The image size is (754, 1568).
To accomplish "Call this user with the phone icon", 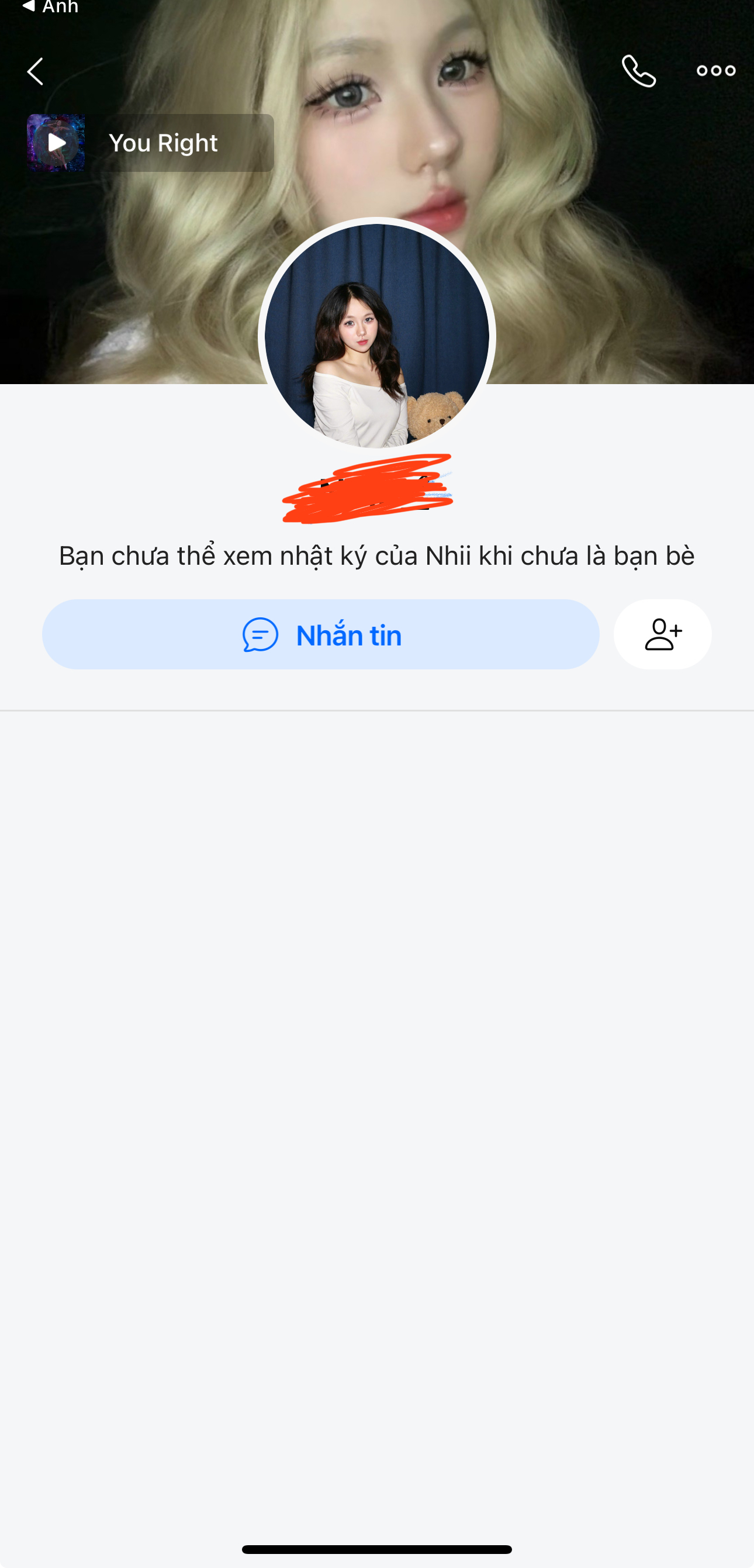I will coord(638,71).
